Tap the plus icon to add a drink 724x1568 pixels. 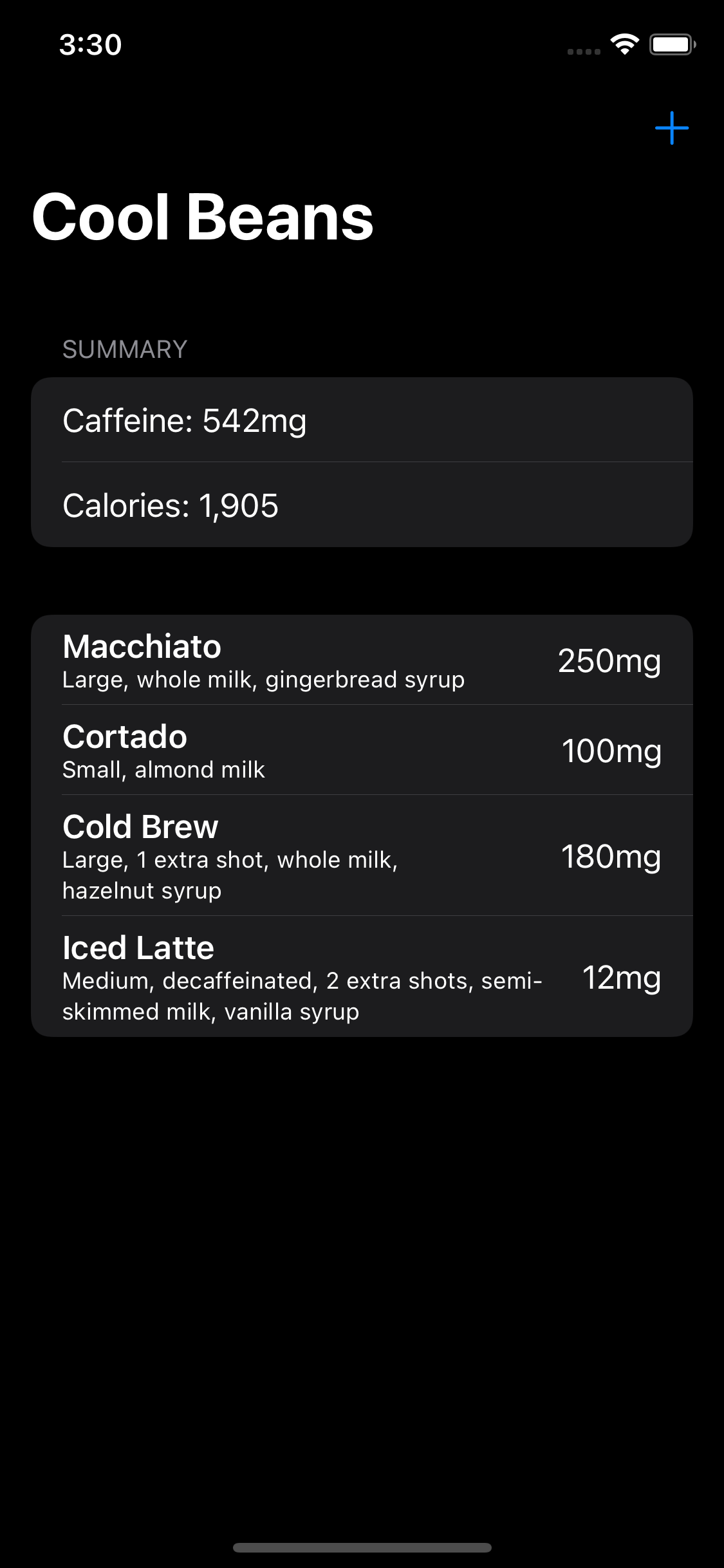(671, 129)
